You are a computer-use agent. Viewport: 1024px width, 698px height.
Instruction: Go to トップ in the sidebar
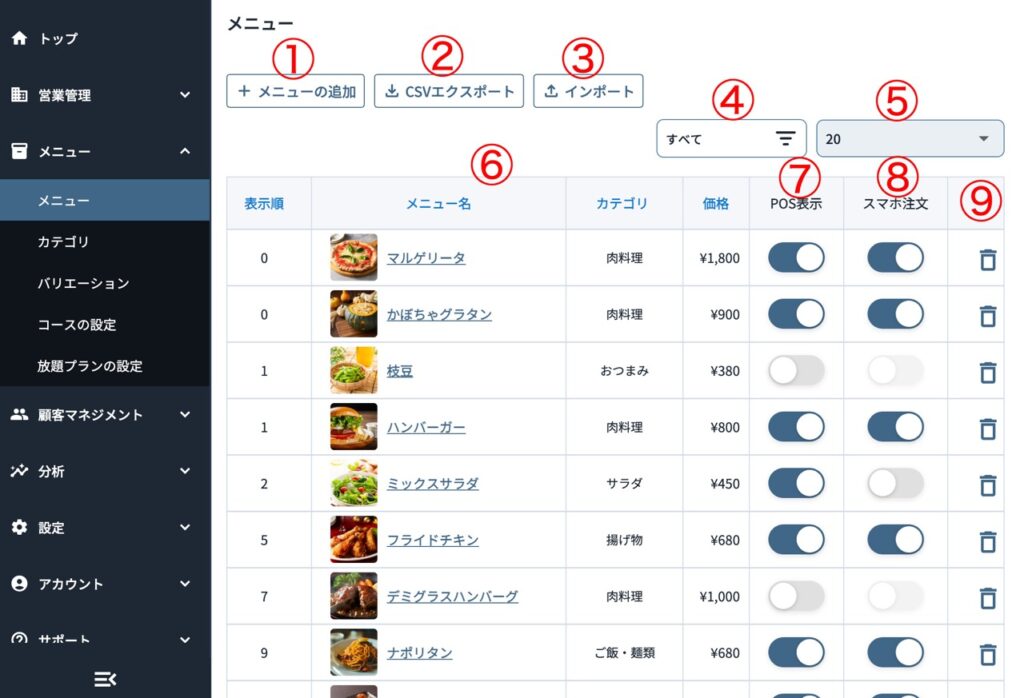click(x=58, y=39)
